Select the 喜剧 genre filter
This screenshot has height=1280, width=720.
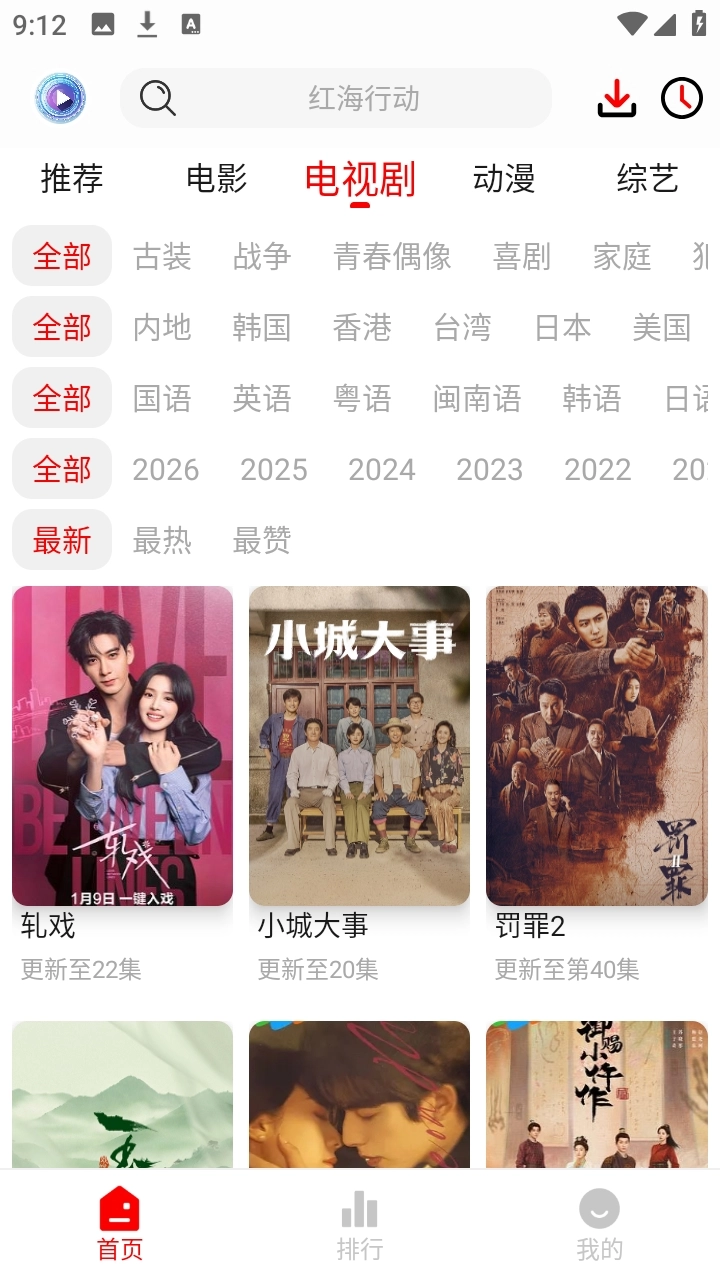tap(523, 257)
